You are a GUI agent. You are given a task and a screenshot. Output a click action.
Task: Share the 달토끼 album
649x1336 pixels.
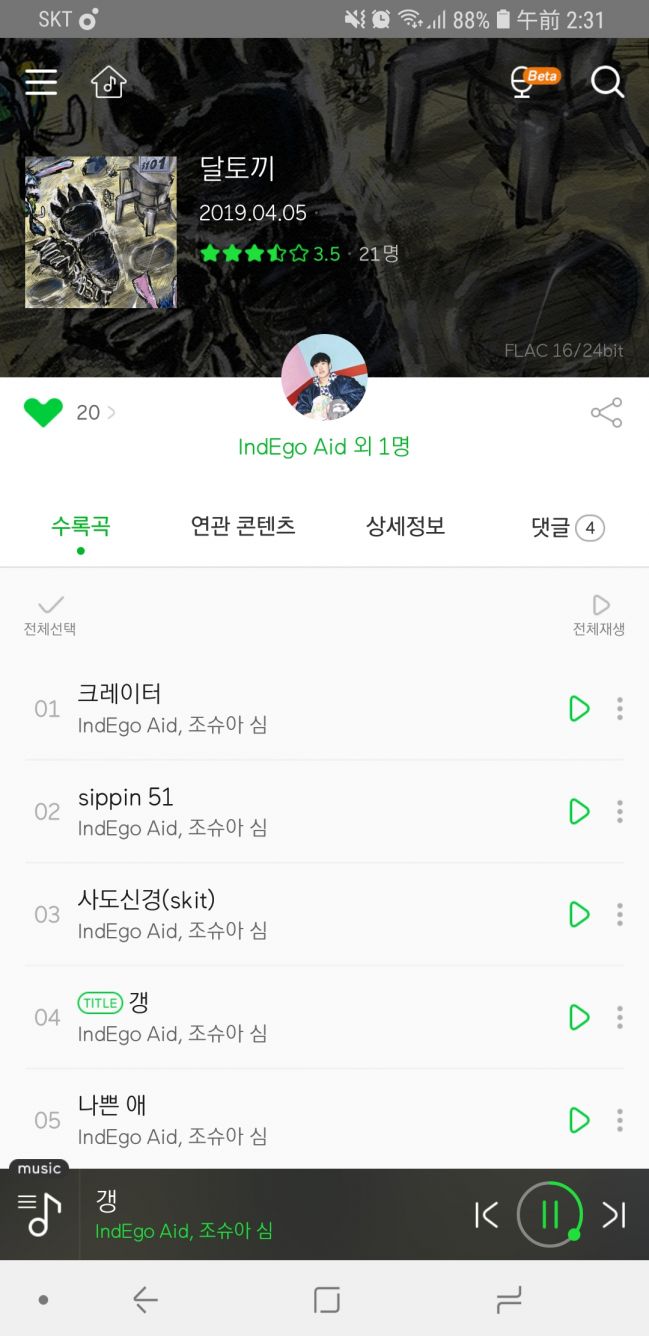(606, 412)
